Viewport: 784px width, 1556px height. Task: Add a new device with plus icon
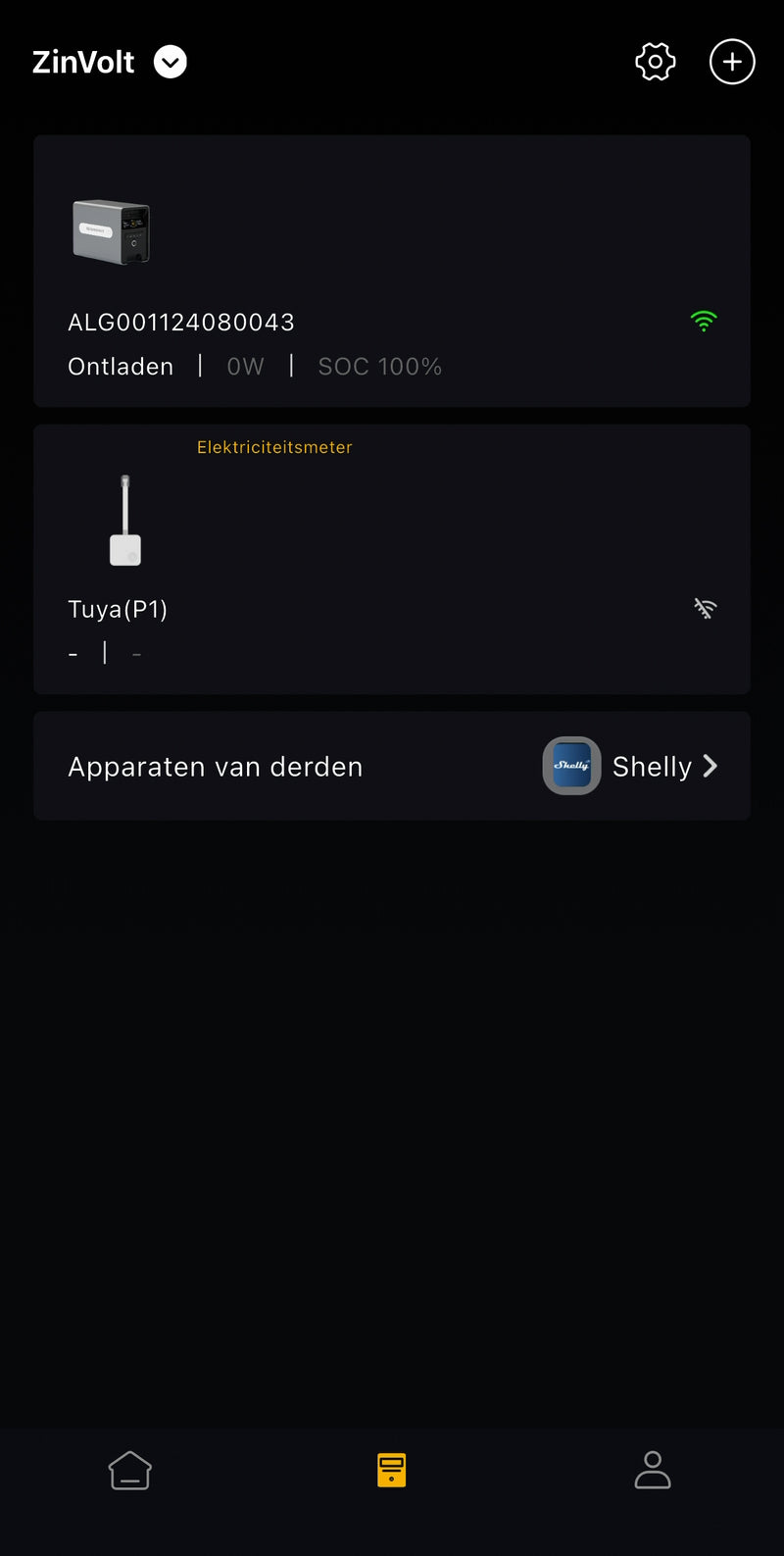tap(732, 62)
